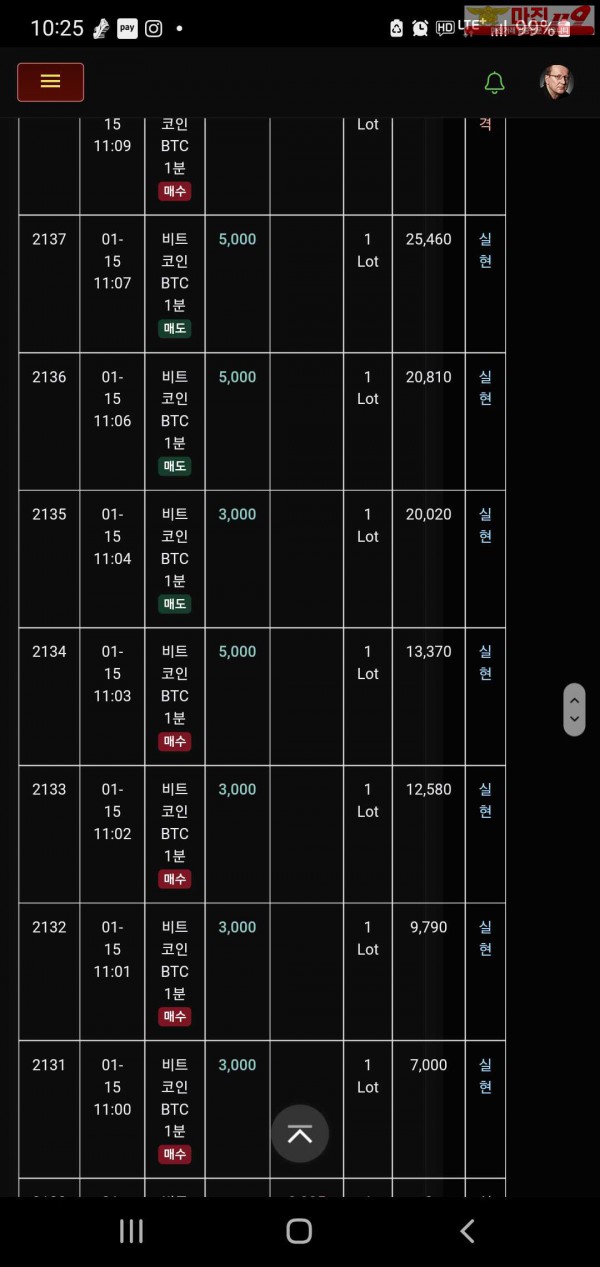
Task: Open the recent apps overview
Action: coord(131,1231)
